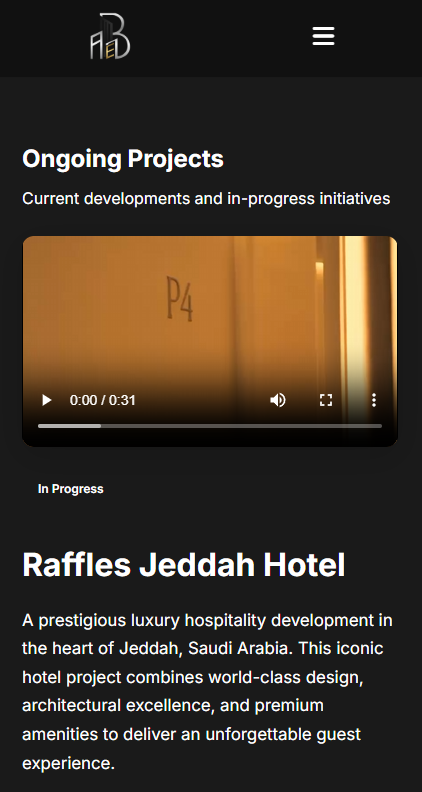Tap the video progress bar to seek
422x792 pixels.
[210, 426]
